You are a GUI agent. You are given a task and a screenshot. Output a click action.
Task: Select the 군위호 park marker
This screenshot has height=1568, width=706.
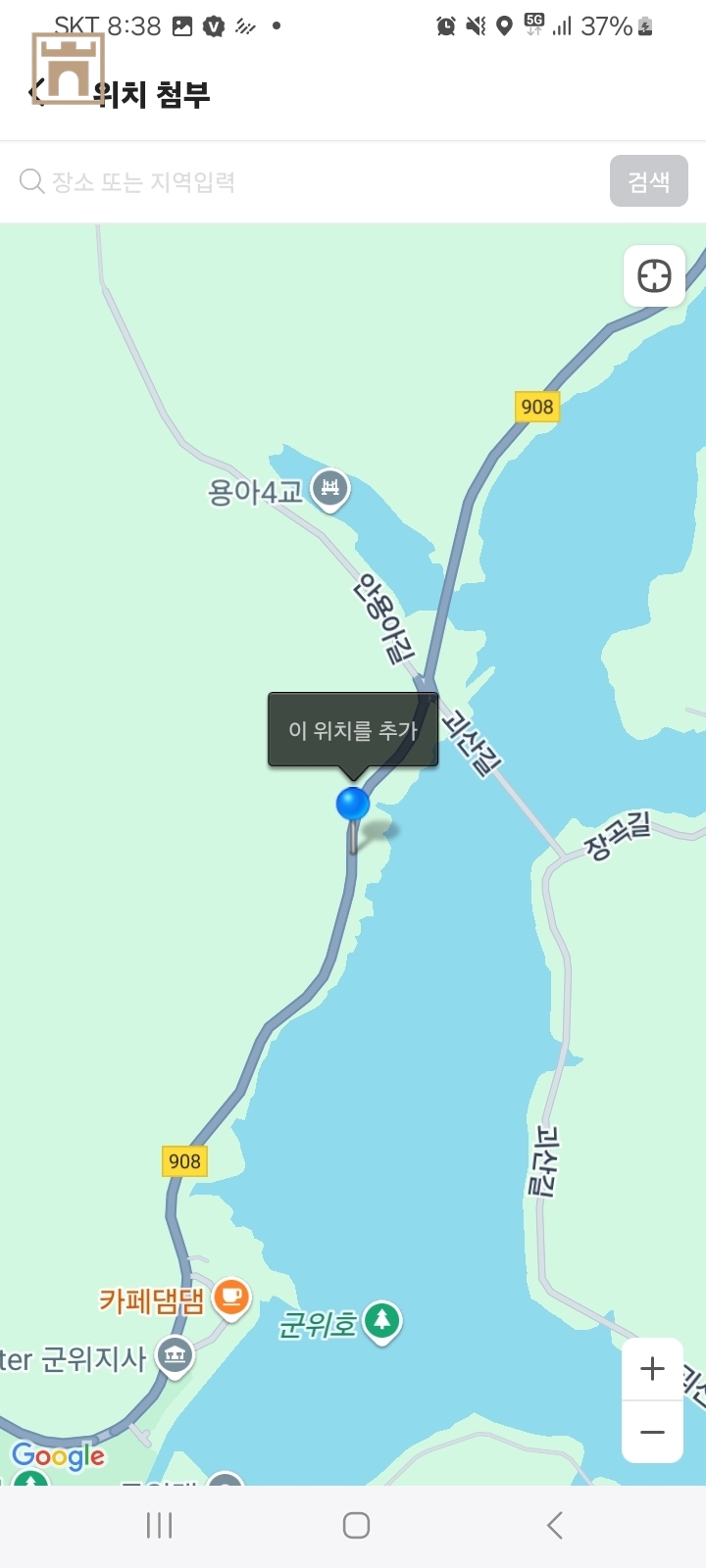click(382, 1321)
